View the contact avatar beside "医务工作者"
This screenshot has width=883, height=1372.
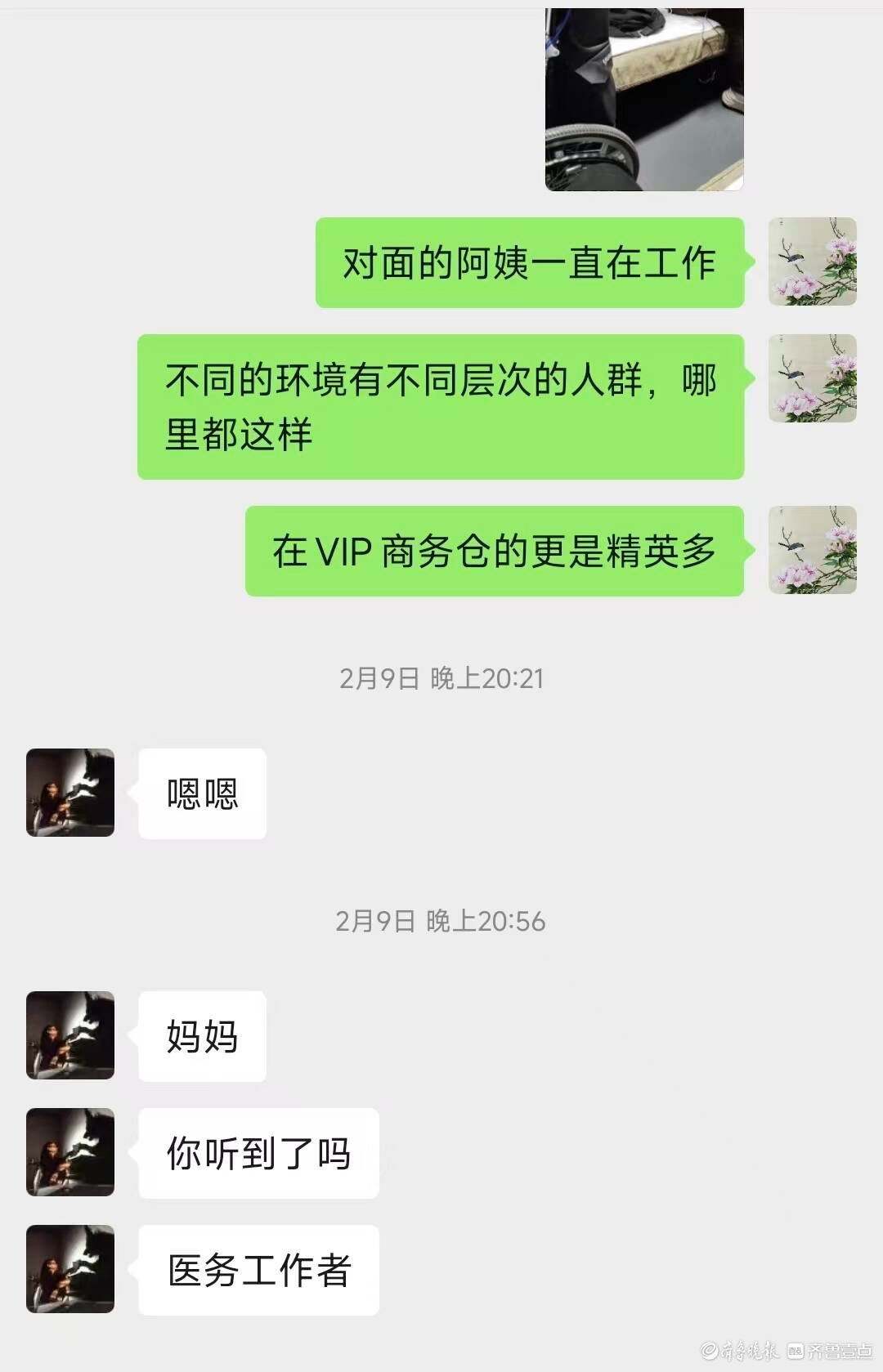point(70,1268)
